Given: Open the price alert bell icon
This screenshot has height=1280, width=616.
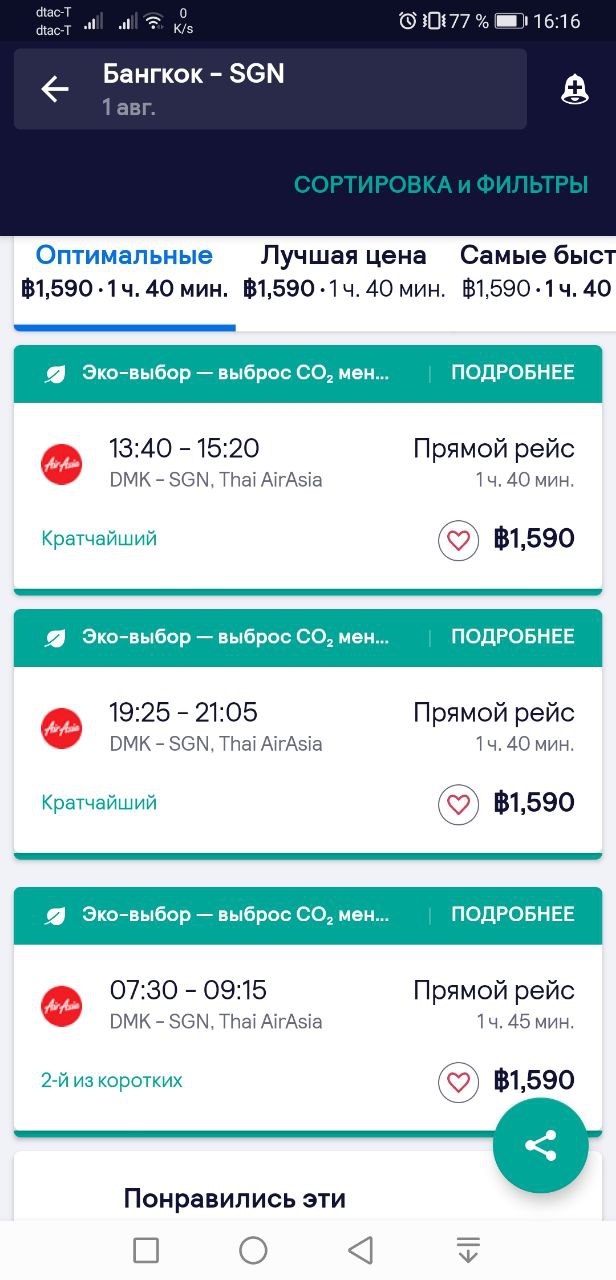Looking at the screenshot, I should tap(574, 89).
